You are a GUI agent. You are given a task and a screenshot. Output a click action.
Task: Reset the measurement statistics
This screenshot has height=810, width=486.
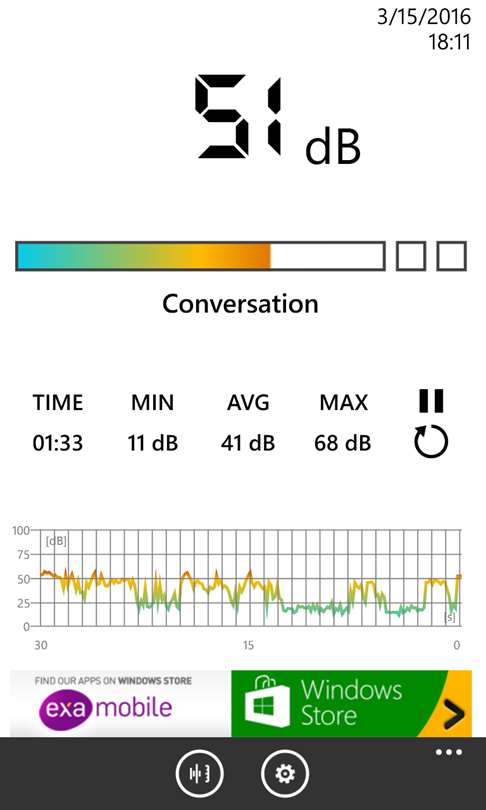[431, 442]
